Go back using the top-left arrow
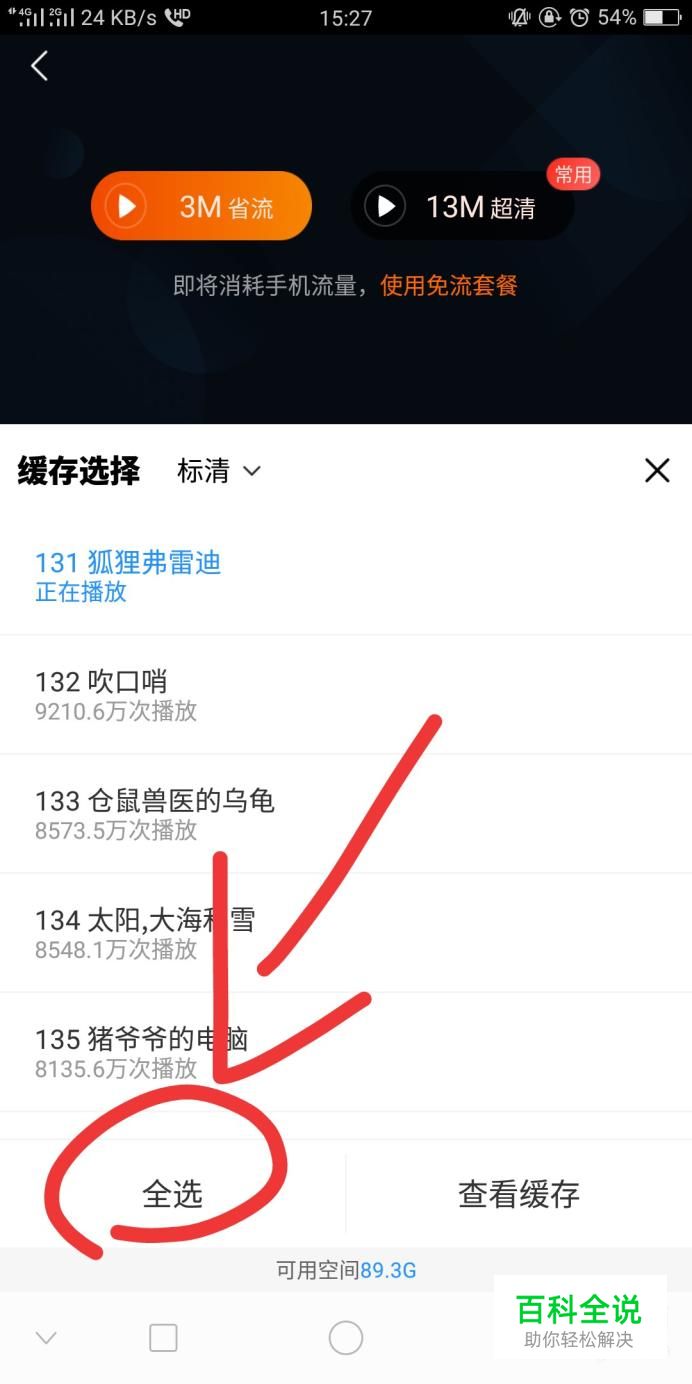 (x=39, y=66)
